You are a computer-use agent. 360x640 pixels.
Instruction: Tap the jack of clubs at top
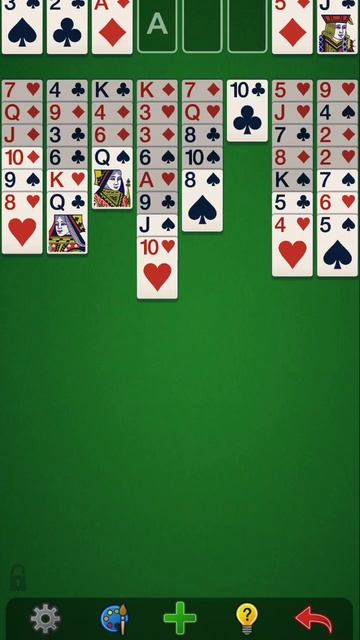[x=337, y=27]
